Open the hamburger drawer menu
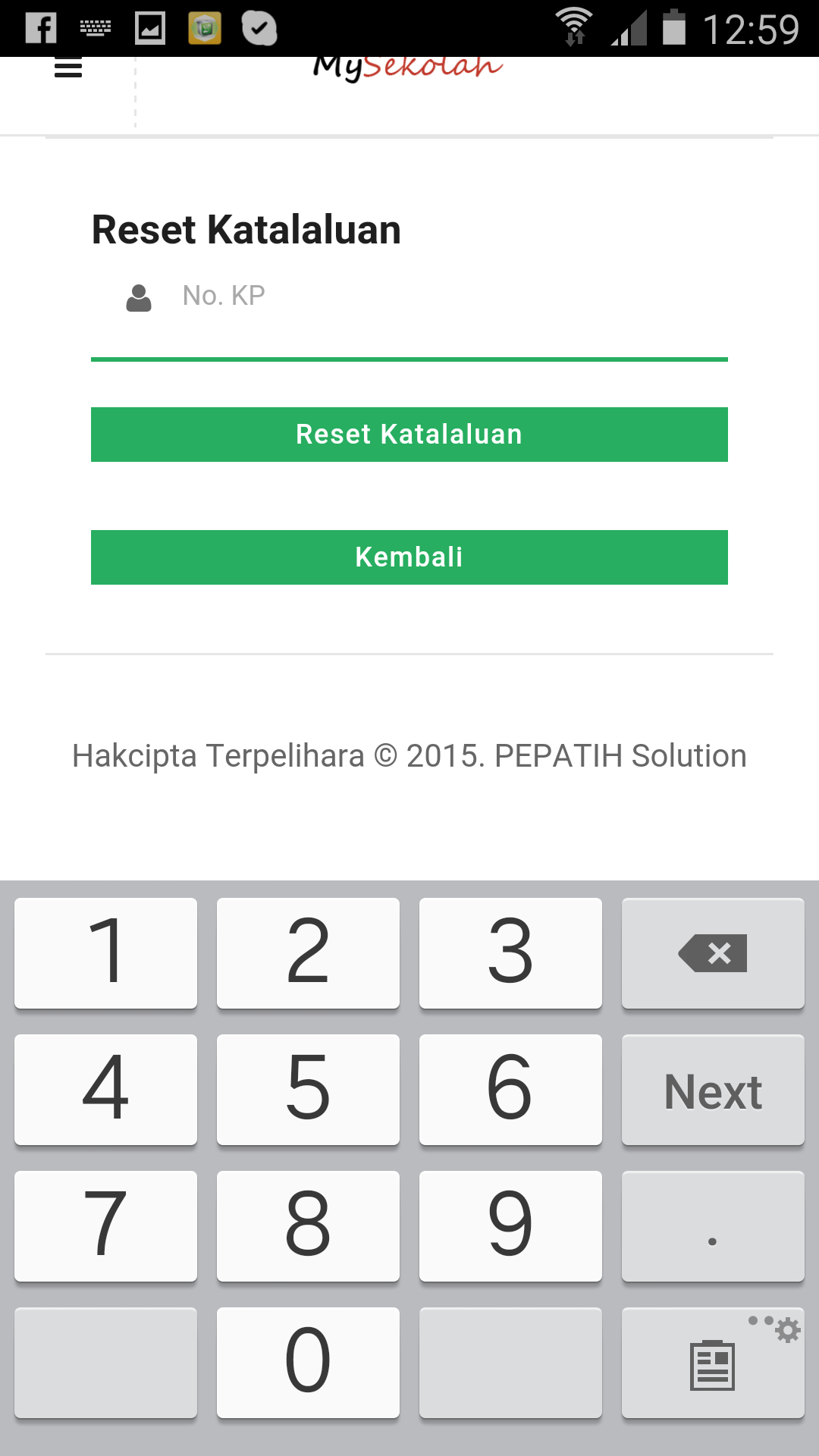The height and width of the screenshot is (1456, 819). click(x=68, y=68)
